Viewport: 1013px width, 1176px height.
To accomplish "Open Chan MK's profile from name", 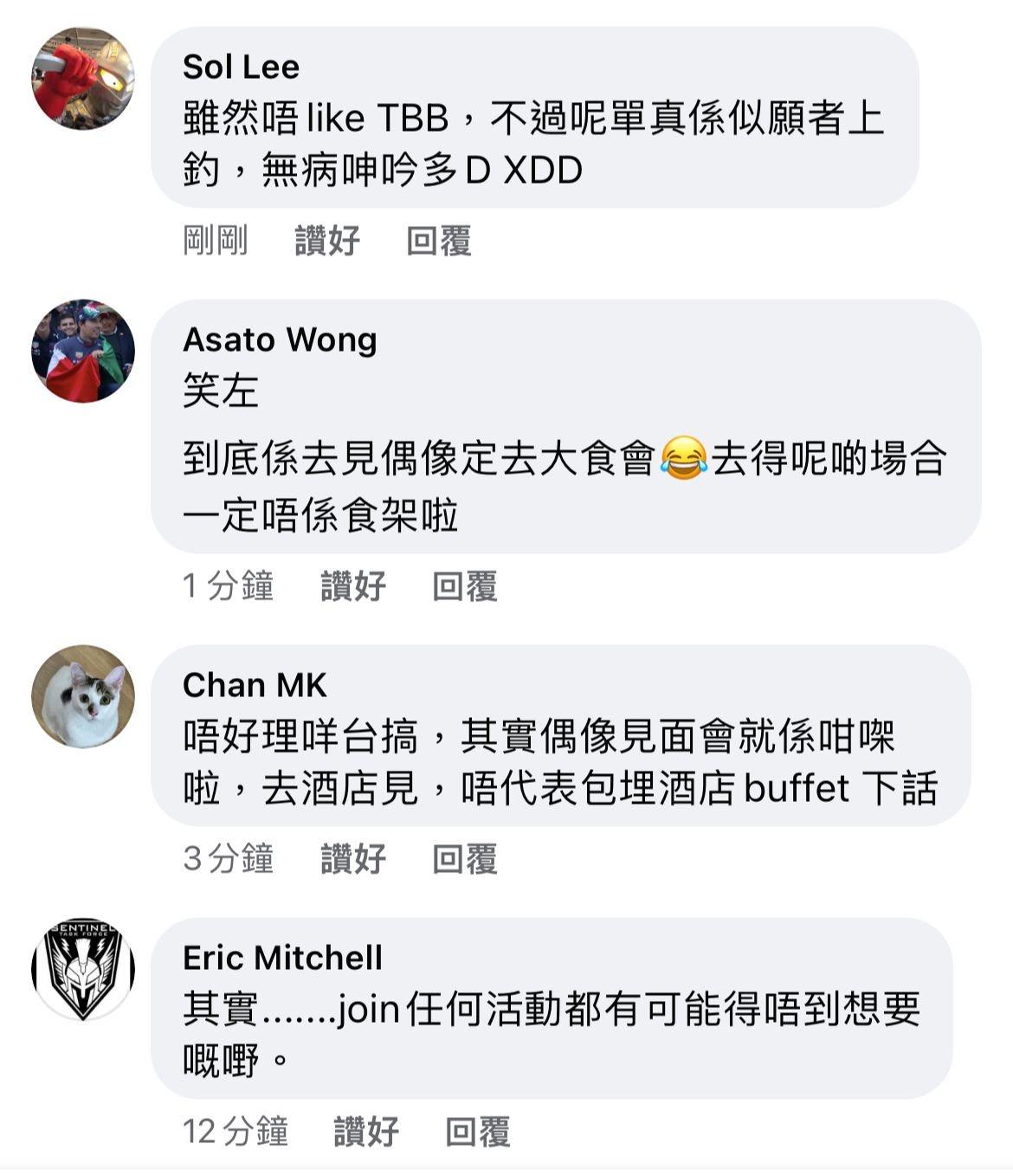I will pos(255,685).
